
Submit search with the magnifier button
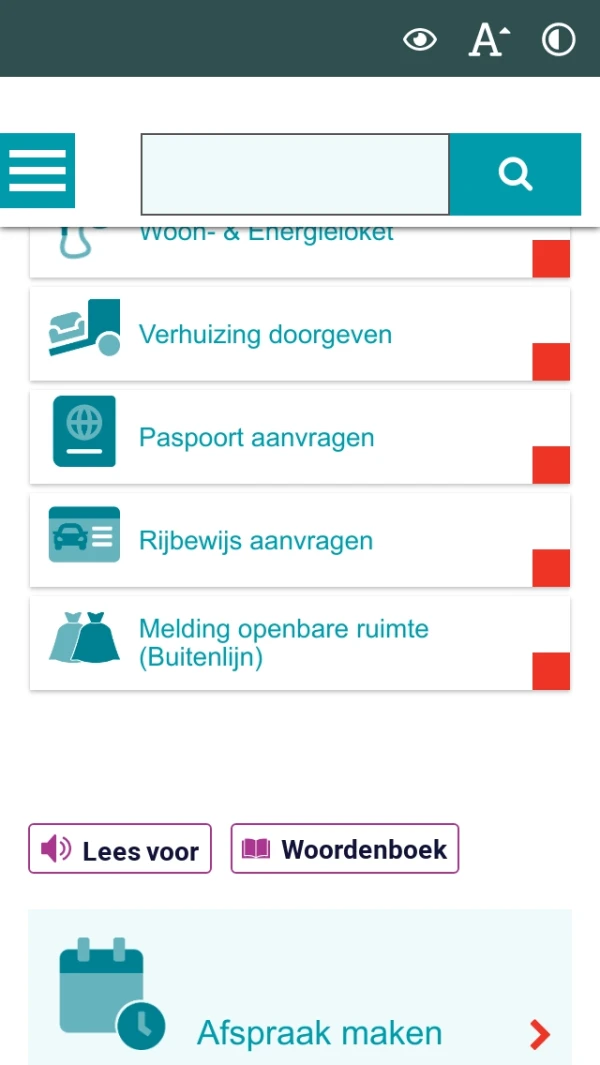[x=515, y=174]
